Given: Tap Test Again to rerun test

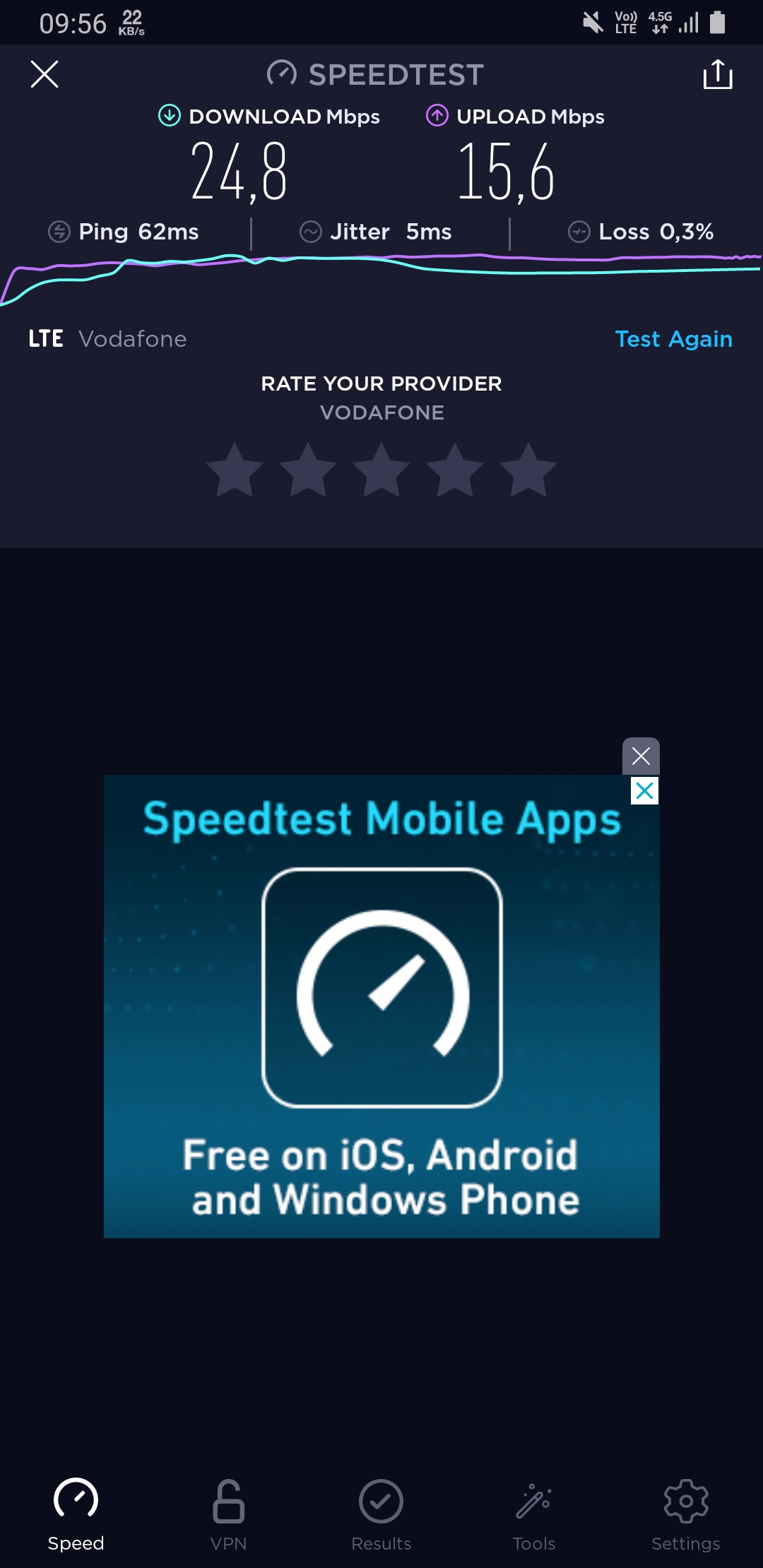Looking at the screenshot, I should [673, 339].
